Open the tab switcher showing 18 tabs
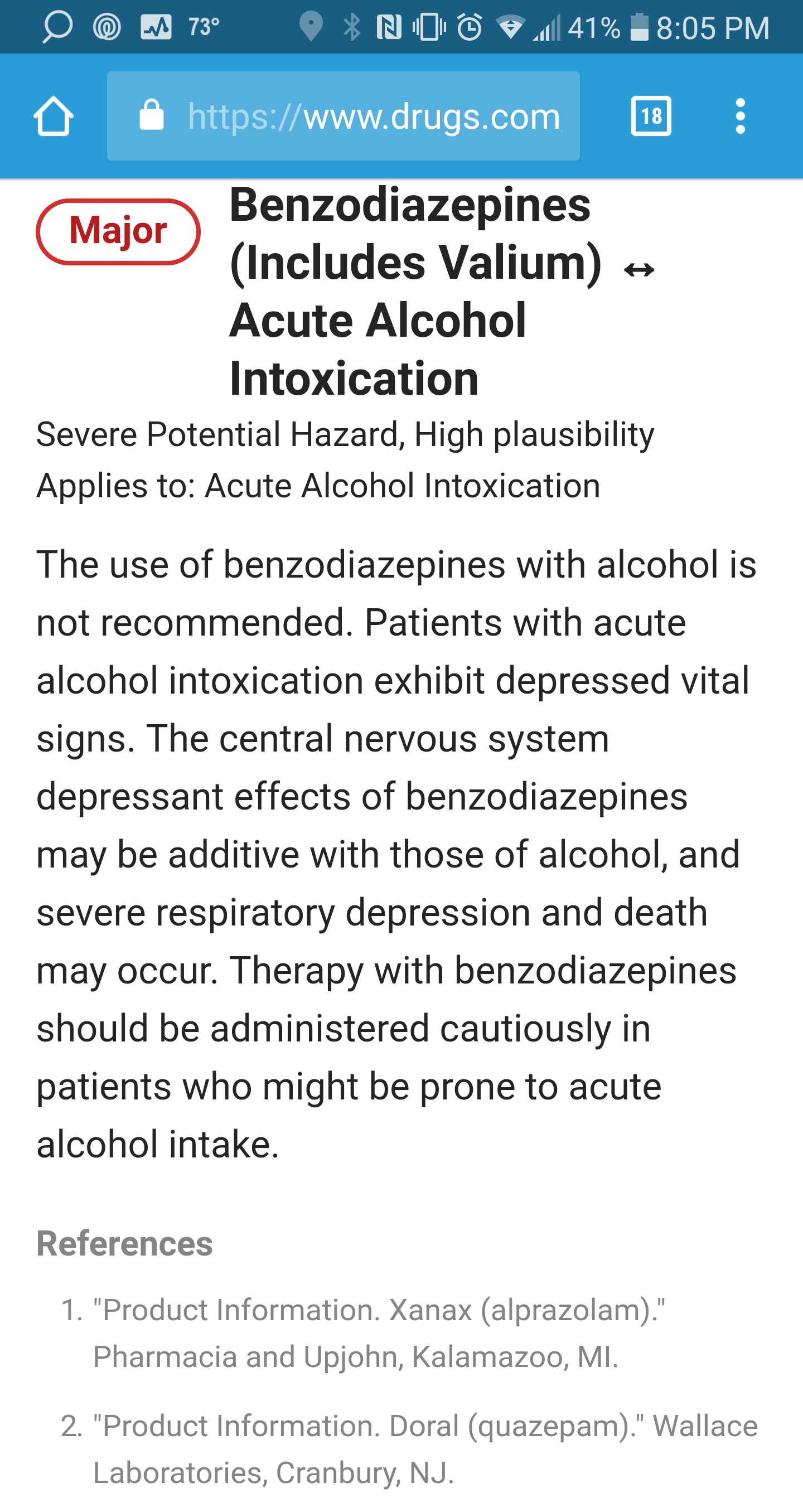The width and height of the screenshot is (803, 1512). coord(651,116)
